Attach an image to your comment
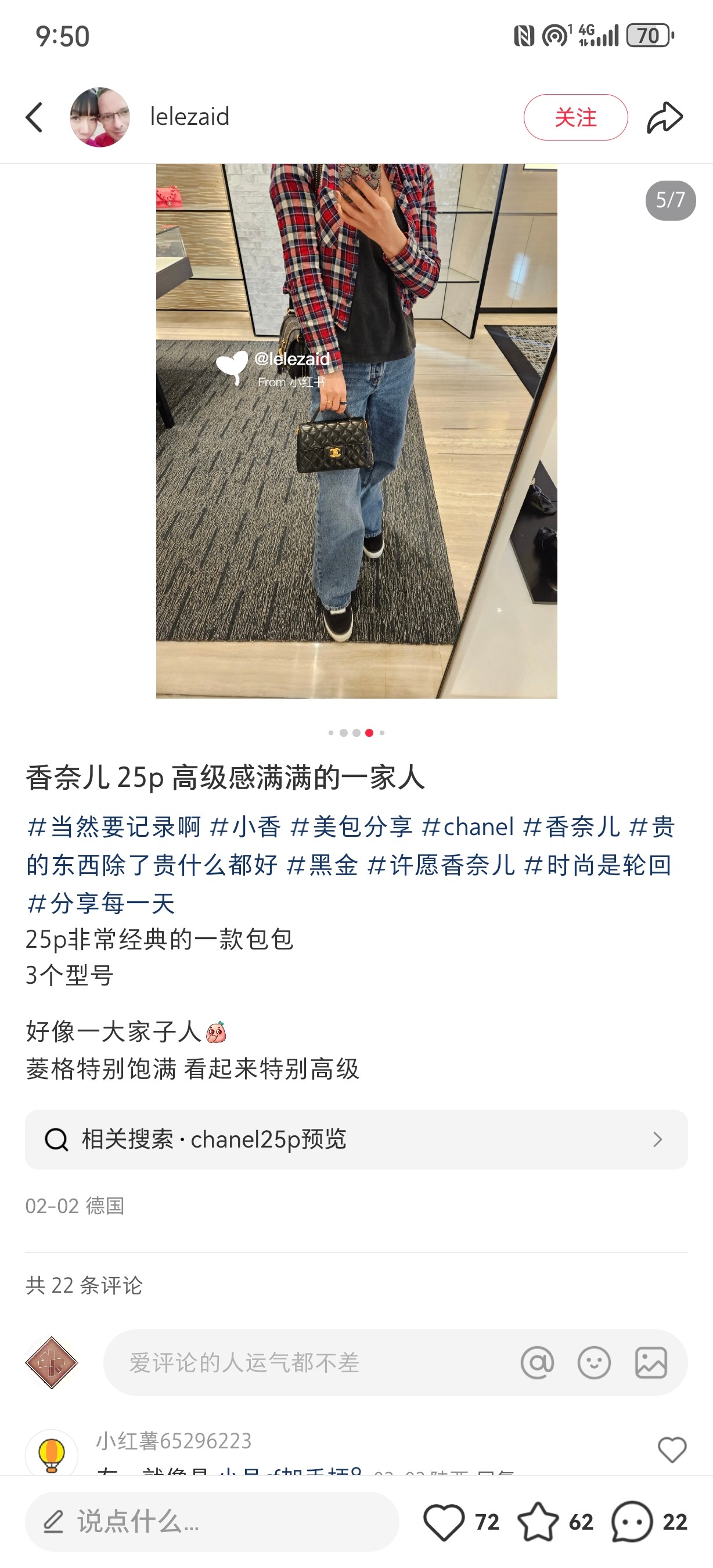The height and width of the screenshot is (1568, 713). pyautogui.click(x=651, y=1362)
